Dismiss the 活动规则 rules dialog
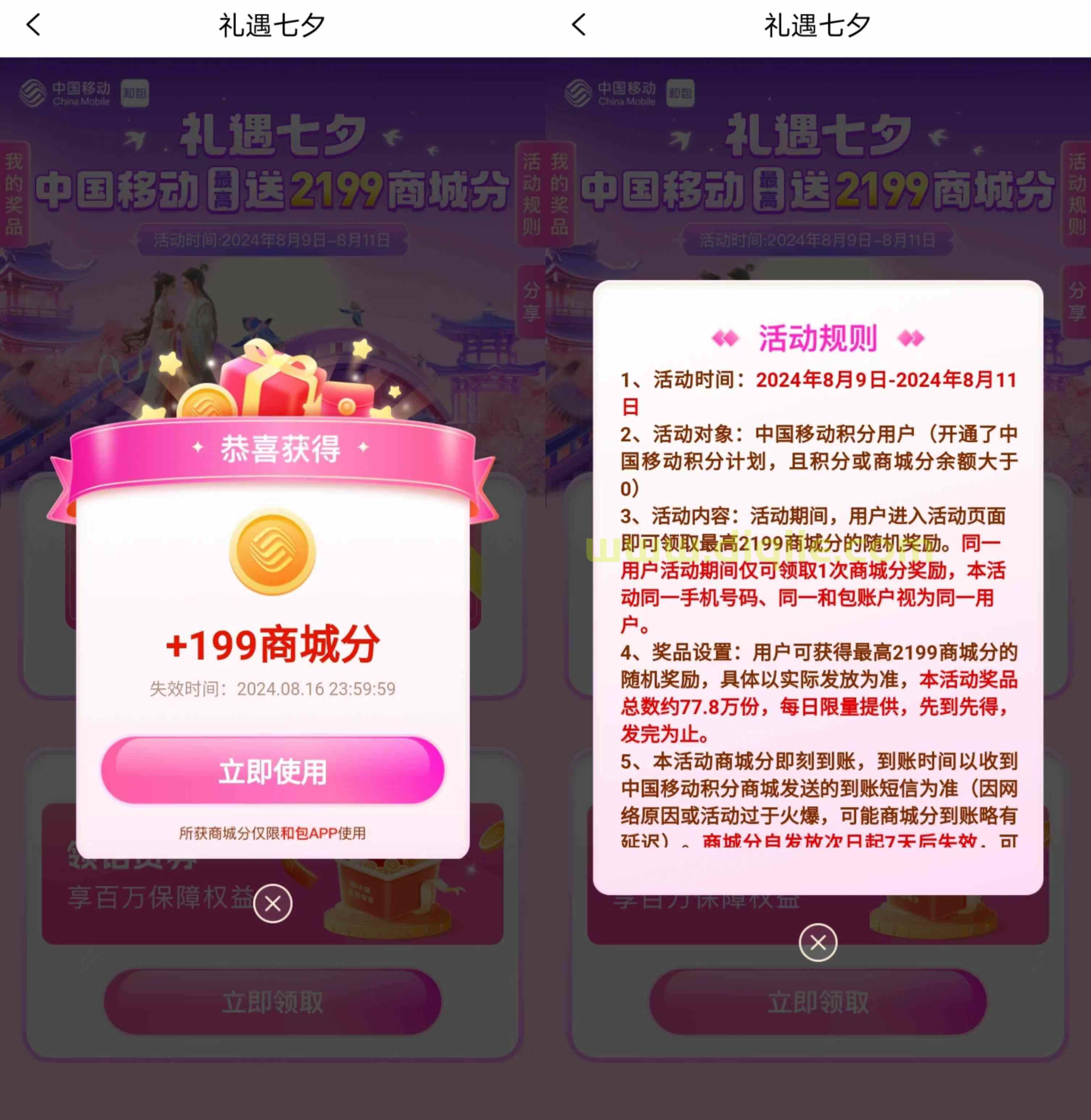Viewport: 1091px width, 1120px height. coord(818,943)
